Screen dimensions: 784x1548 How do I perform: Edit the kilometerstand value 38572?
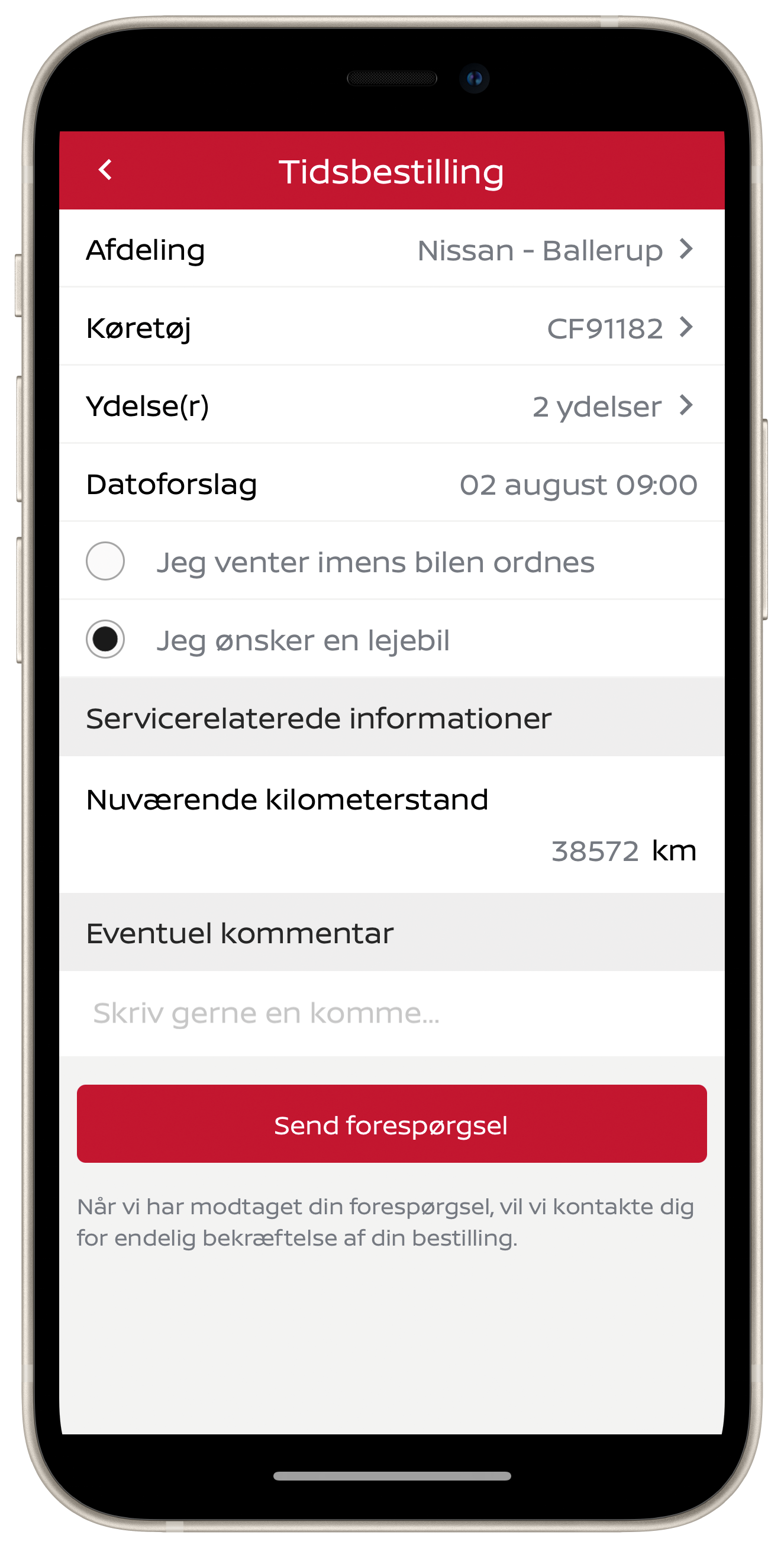click(594, 851)
